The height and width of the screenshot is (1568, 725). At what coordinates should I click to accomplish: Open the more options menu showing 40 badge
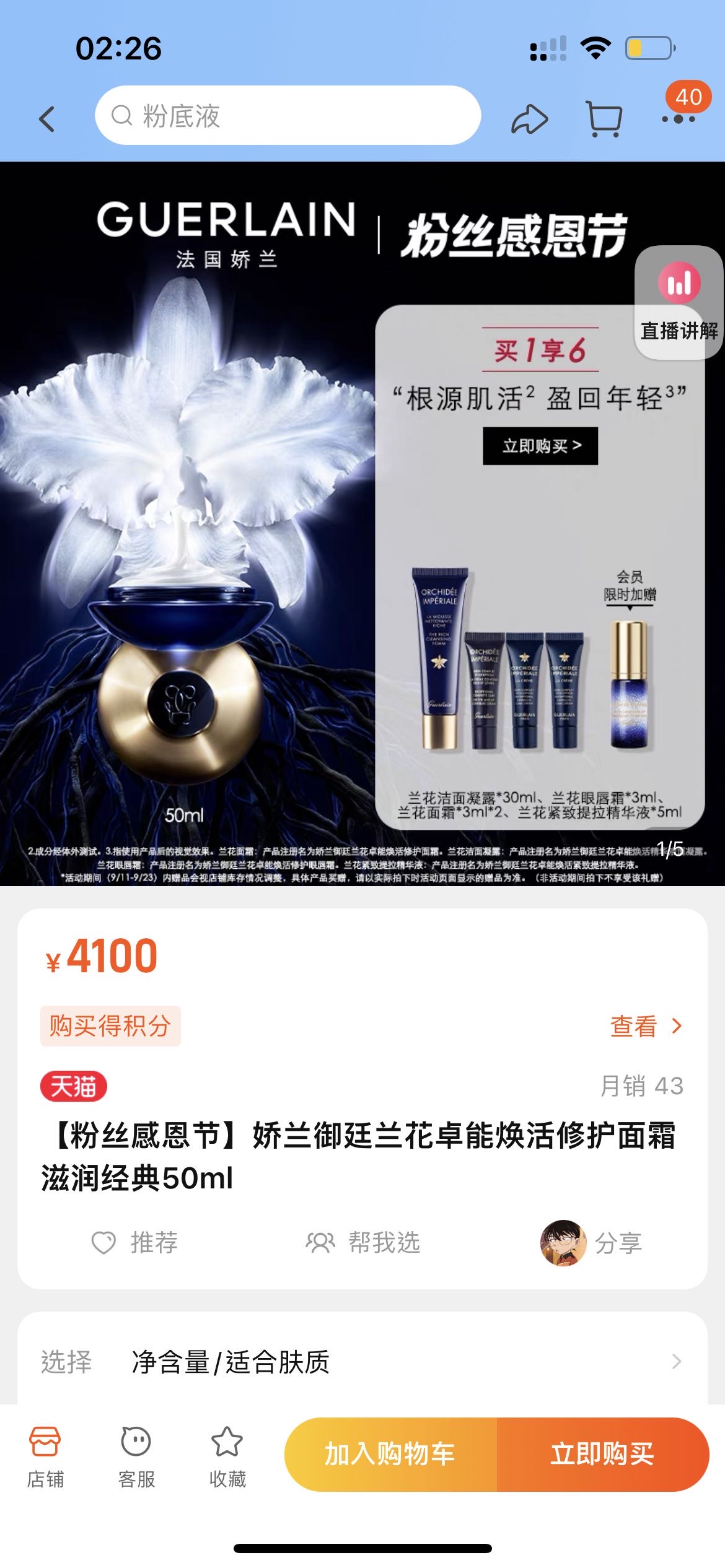680,118
